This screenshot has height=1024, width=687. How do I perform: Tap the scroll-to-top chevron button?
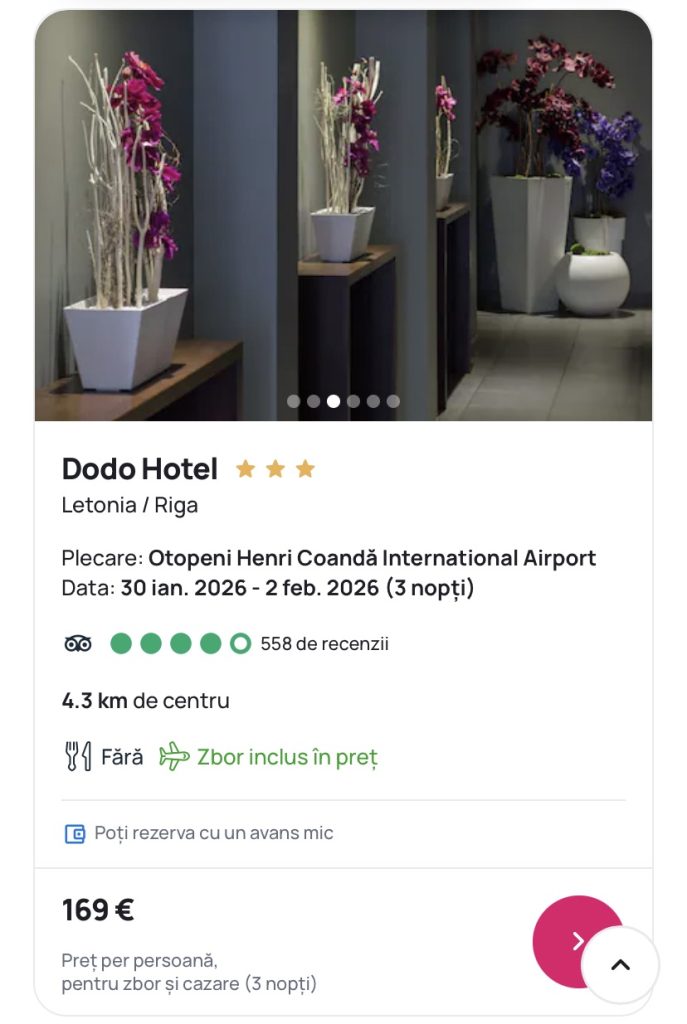tap(620, 965)
